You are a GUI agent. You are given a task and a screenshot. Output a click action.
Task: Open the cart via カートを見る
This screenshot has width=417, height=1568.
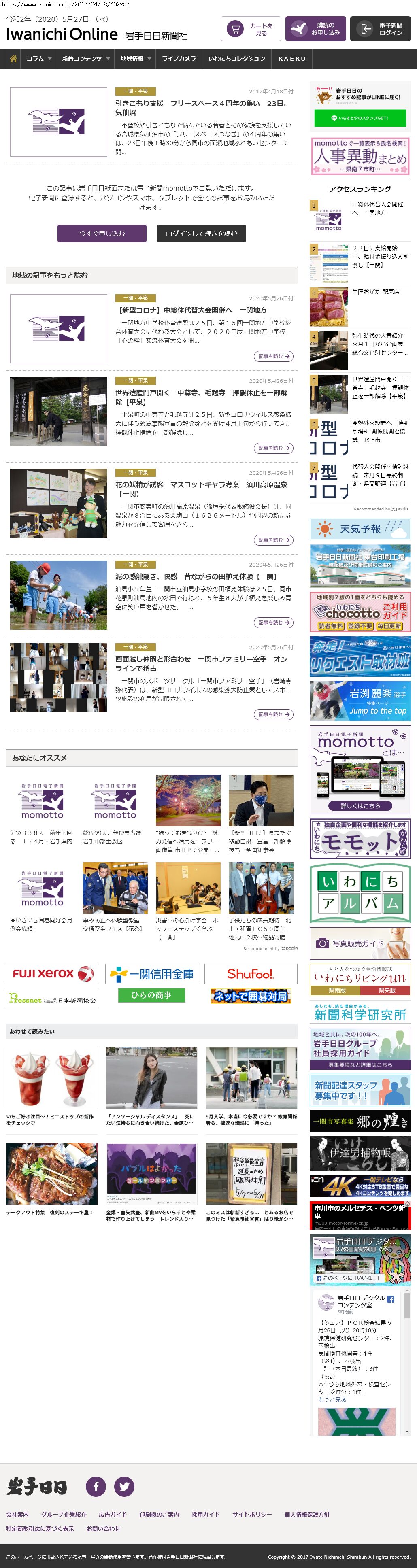pos(250,29)
